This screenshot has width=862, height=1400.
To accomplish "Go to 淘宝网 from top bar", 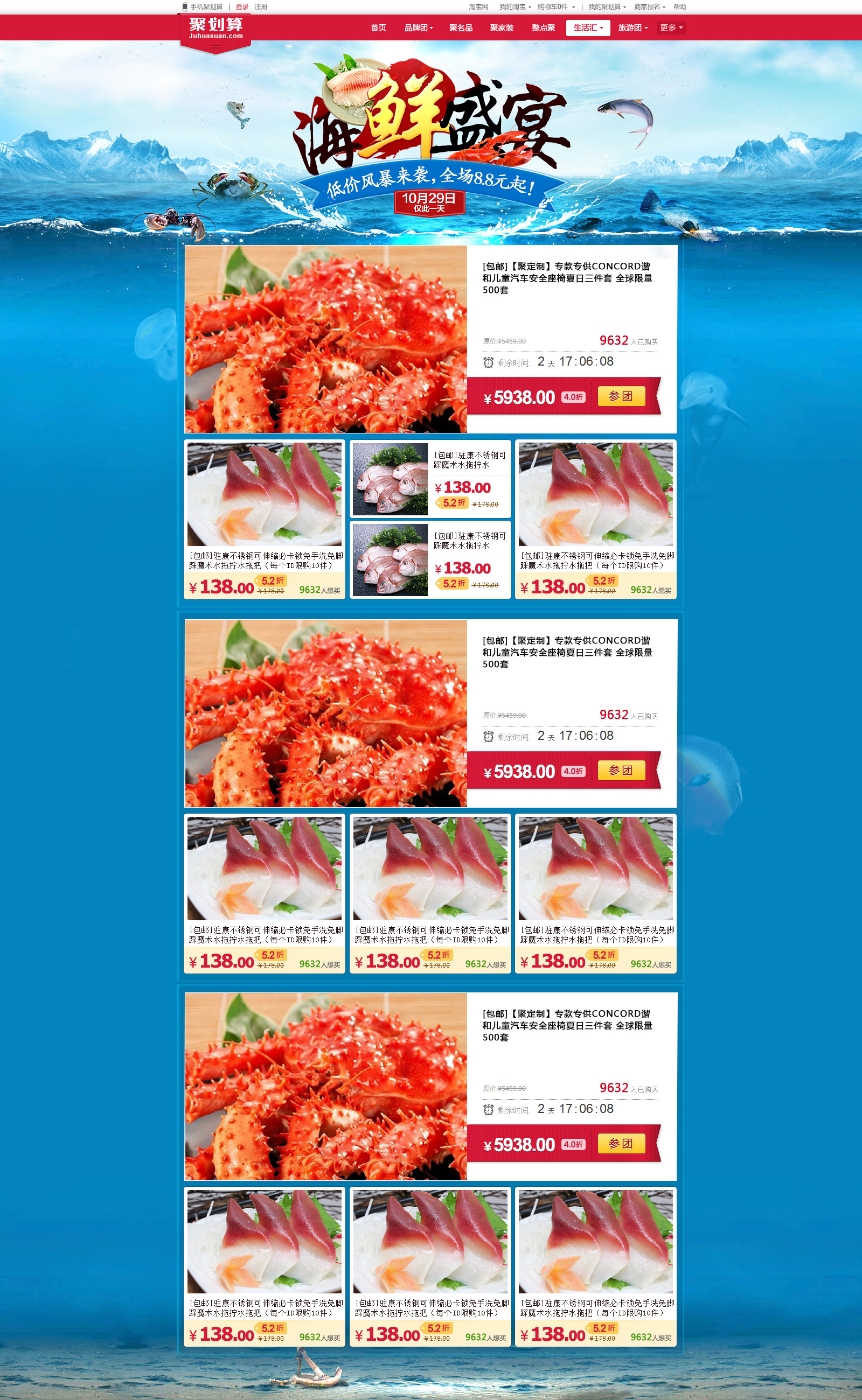I will coord(478,7).
